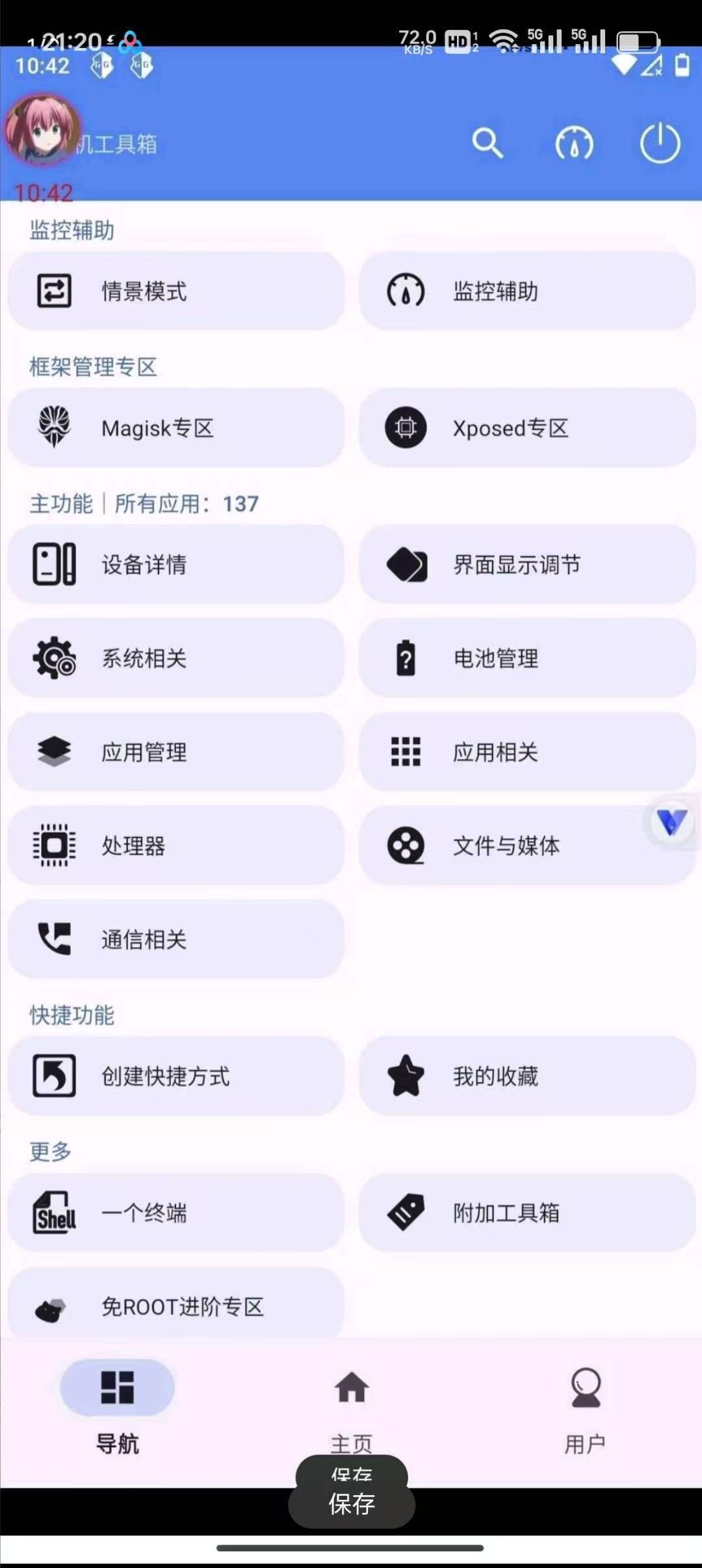Select 创建快捷方式 create shortcut

click(x=175, y=1076)
